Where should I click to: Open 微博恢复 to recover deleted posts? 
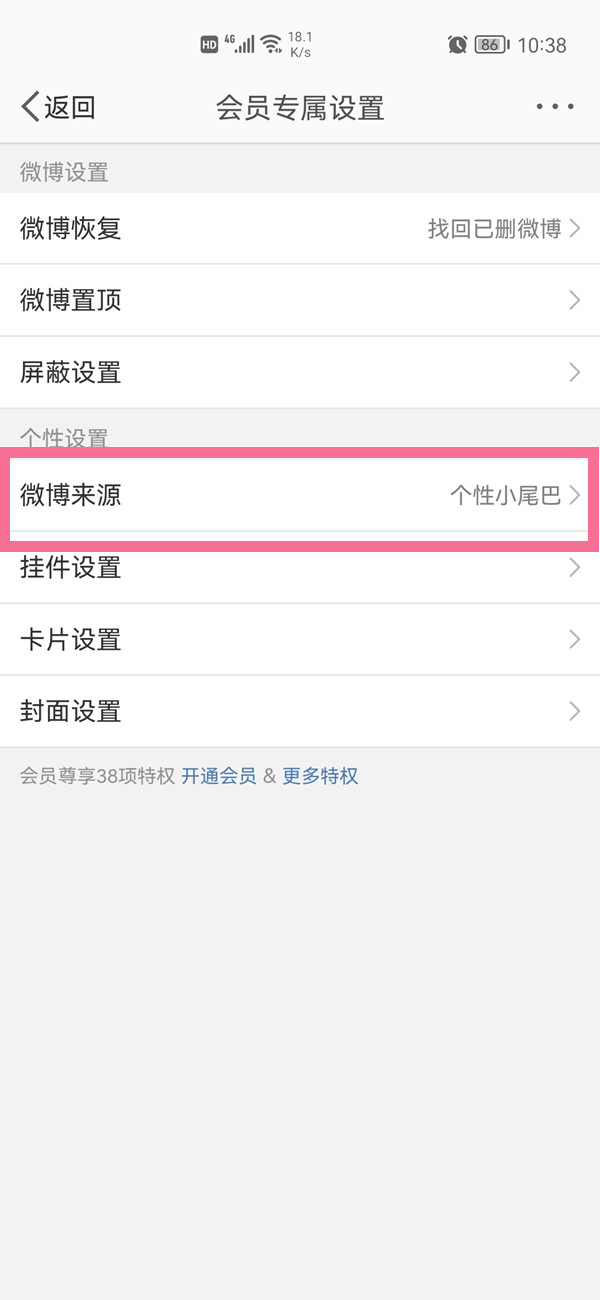pos(300,228)
